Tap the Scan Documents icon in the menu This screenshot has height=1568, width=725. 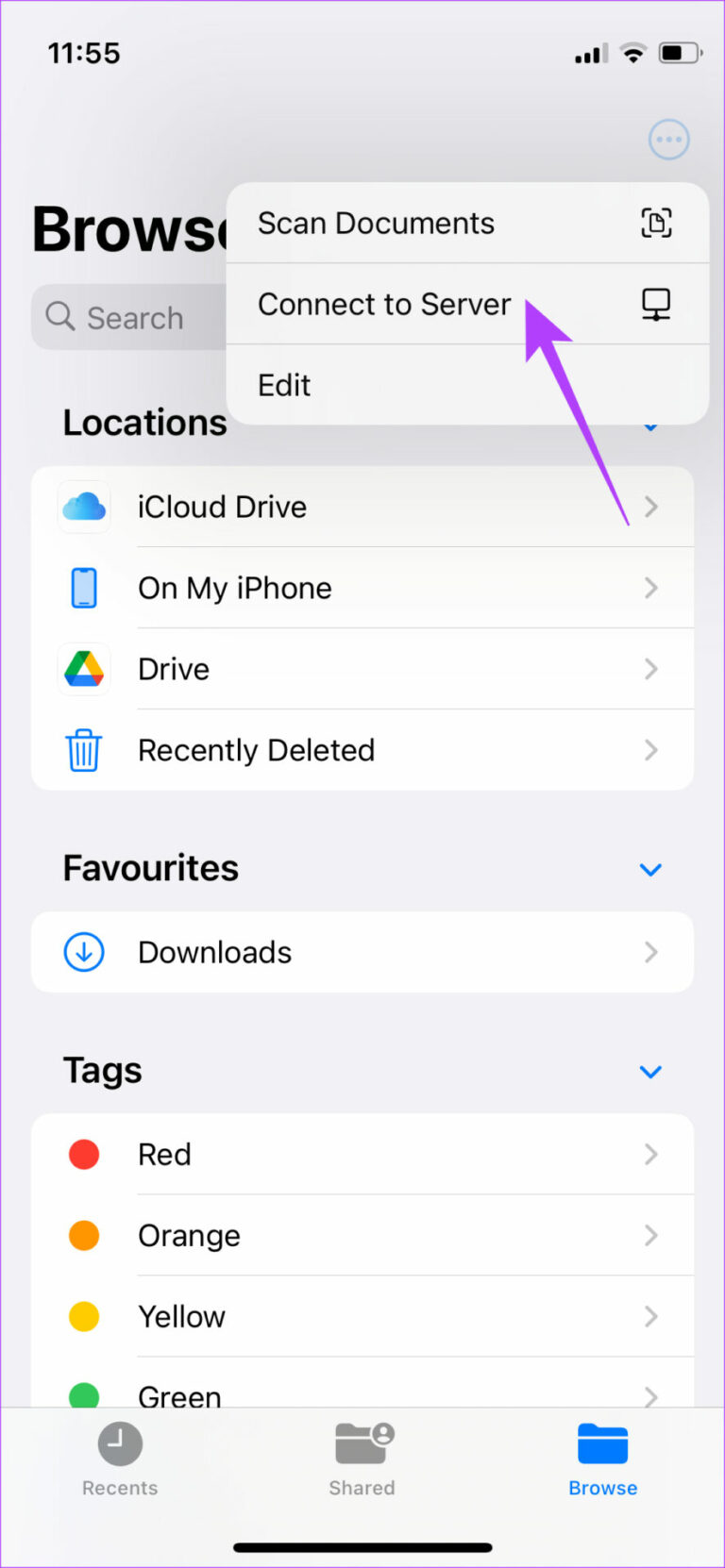pos(656,223)
